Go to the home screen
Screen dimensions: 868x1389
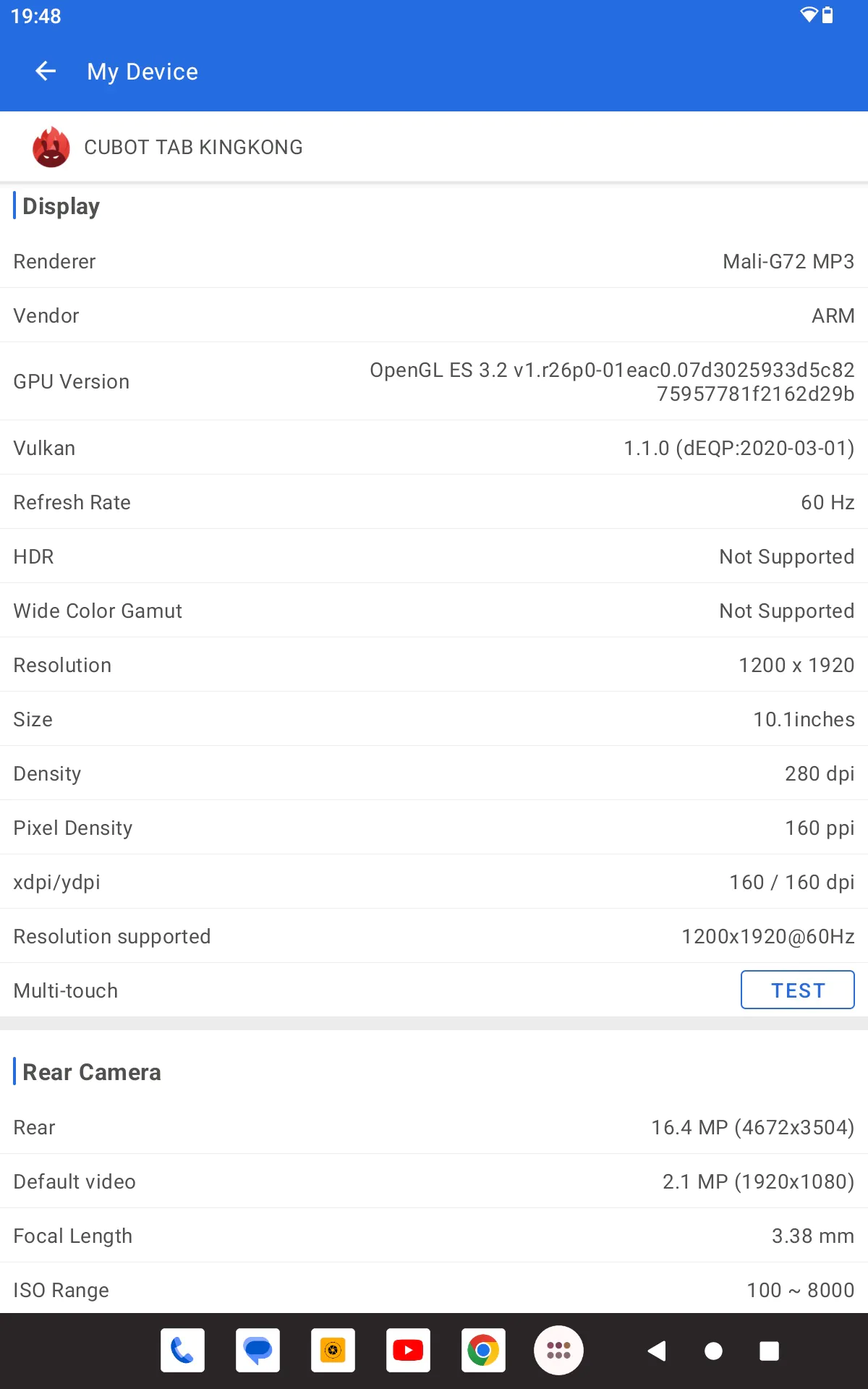point(713,1351)
